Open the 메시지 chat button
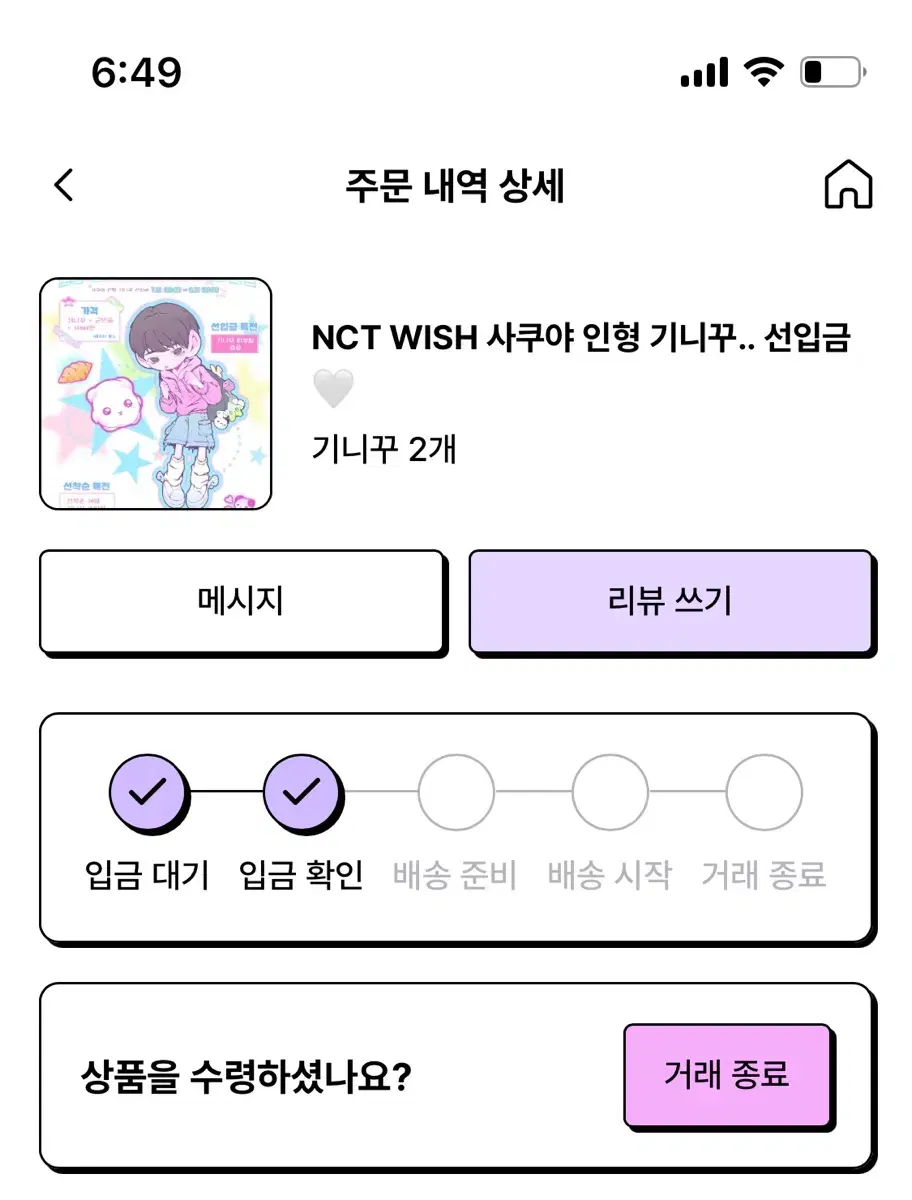Screen dimensions: 912x1200 coord(241,601)
